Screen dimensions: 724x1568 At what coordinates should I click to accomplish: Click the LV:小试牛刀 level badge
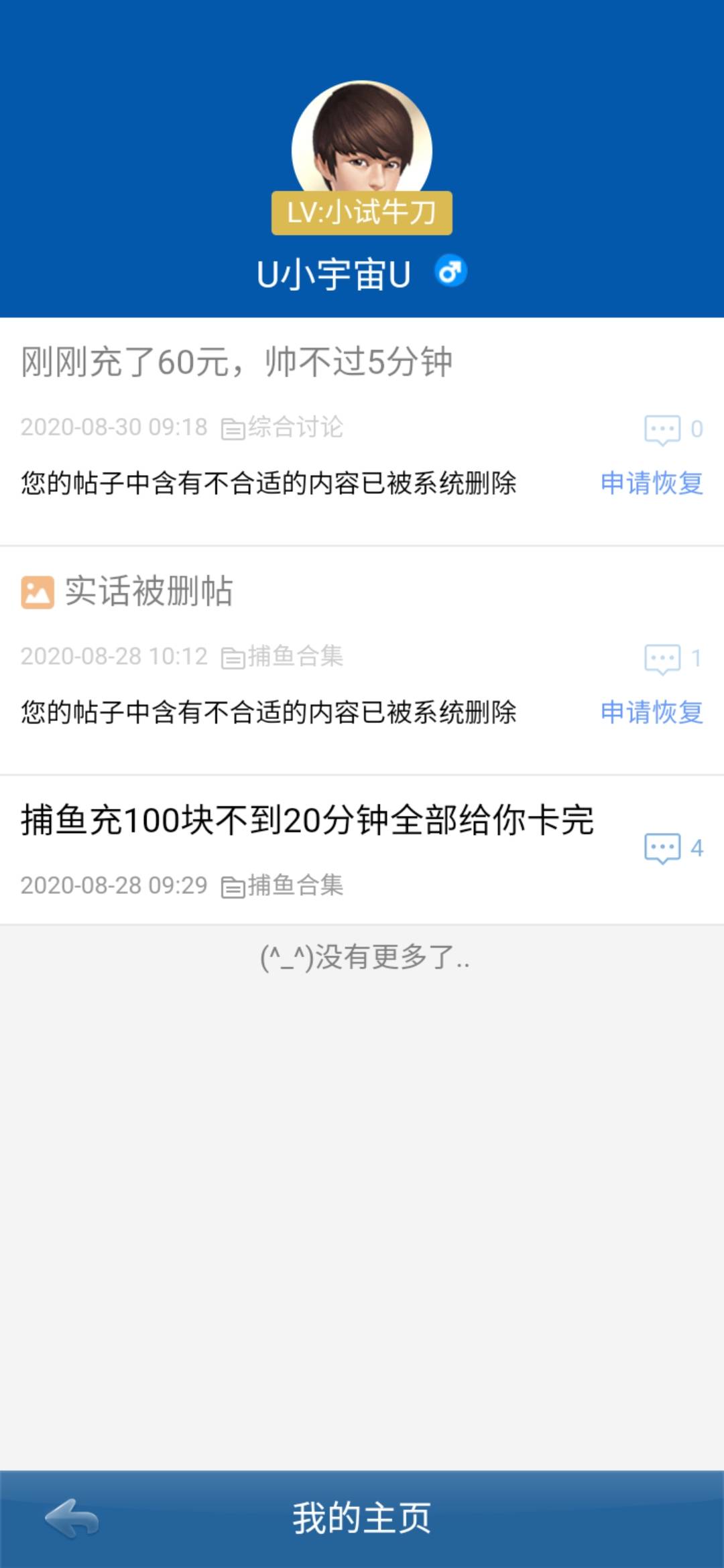(362, 213)
